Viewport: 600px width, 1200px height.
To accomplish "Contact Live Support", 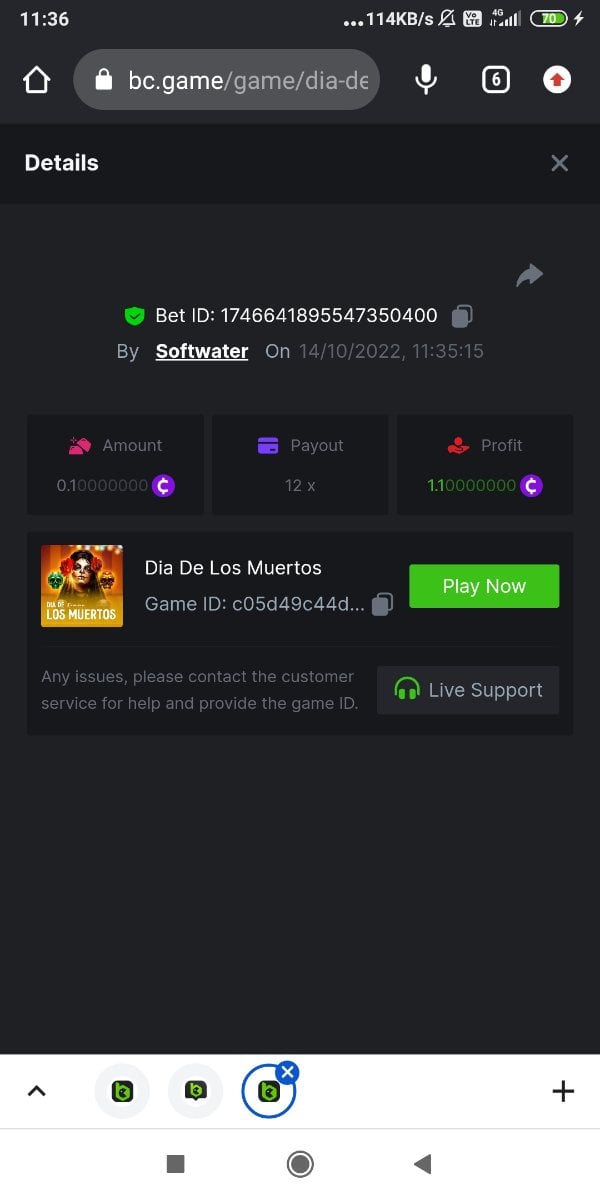I will [468, 690].
